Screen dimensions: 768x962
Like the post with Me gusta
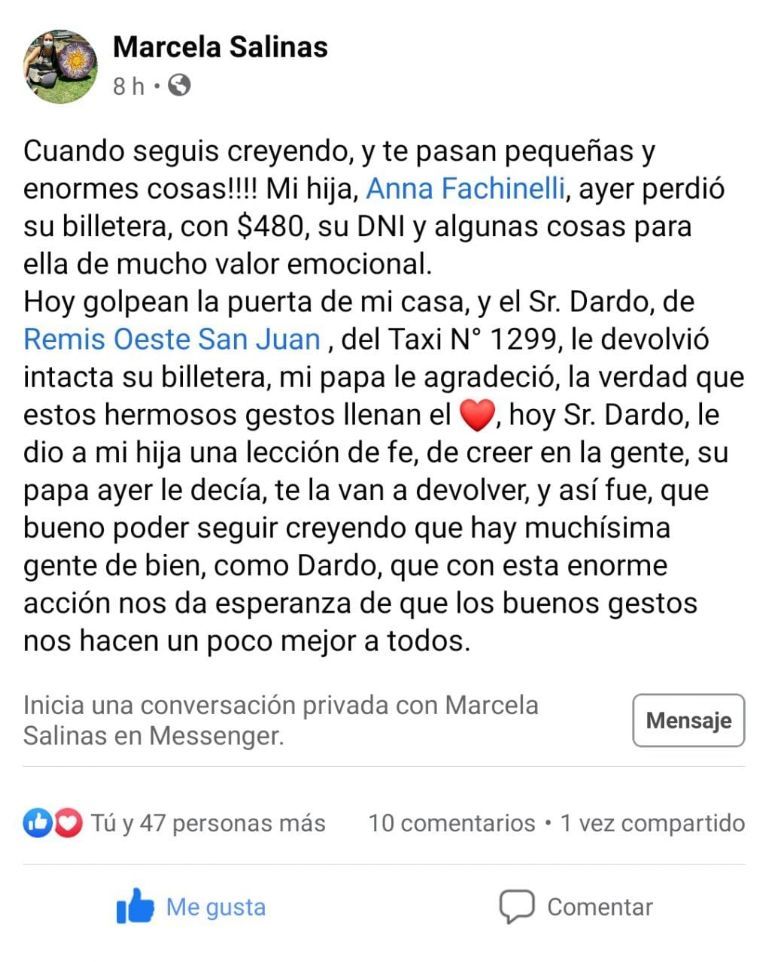191,907
